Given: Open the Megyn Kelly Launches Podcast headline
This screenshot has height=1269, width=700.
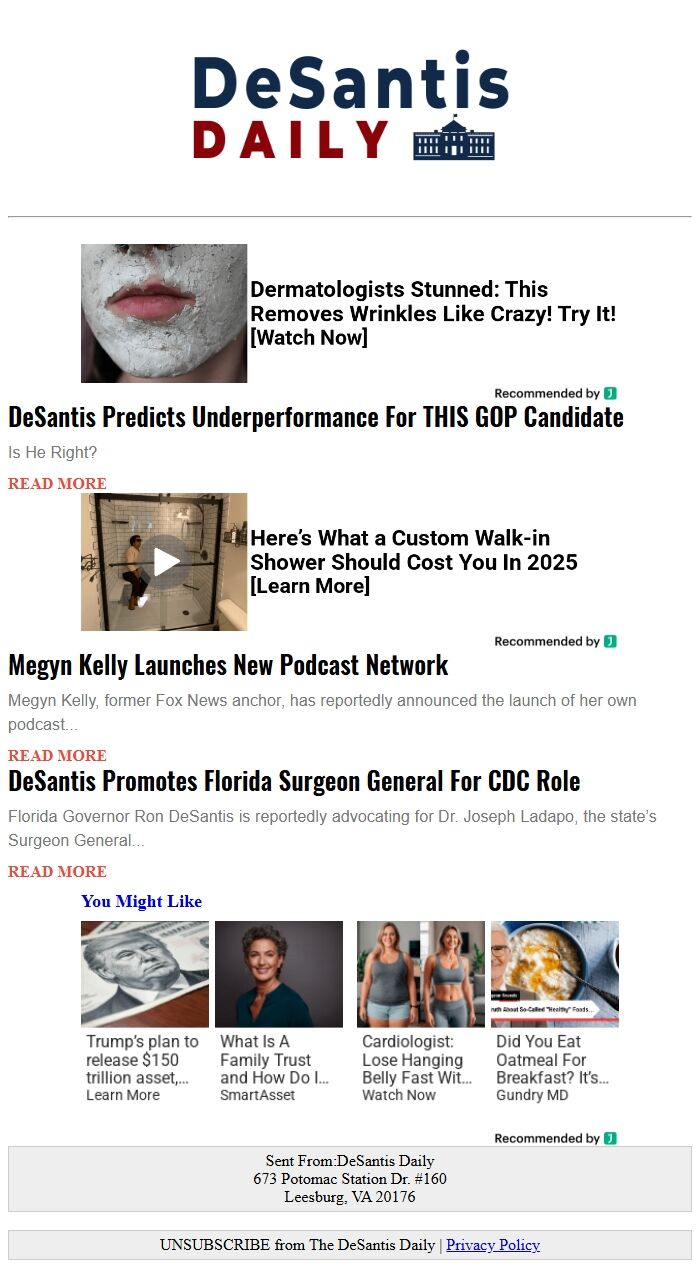Looking at the screenshot, I should point(228,665).
